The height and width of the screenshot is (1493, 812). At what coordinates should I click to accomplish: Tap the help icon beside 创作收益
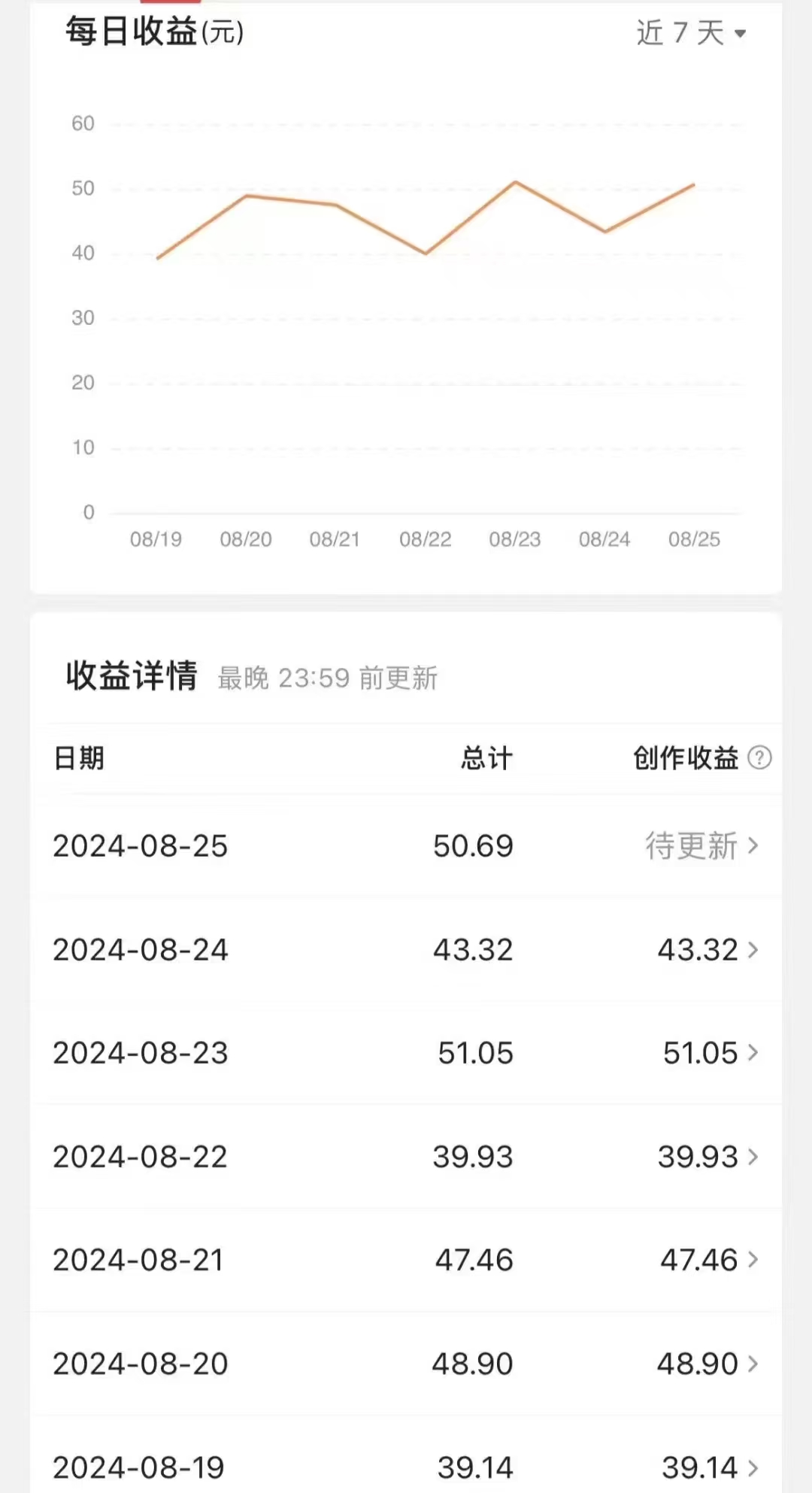click(x=759, y=757)
